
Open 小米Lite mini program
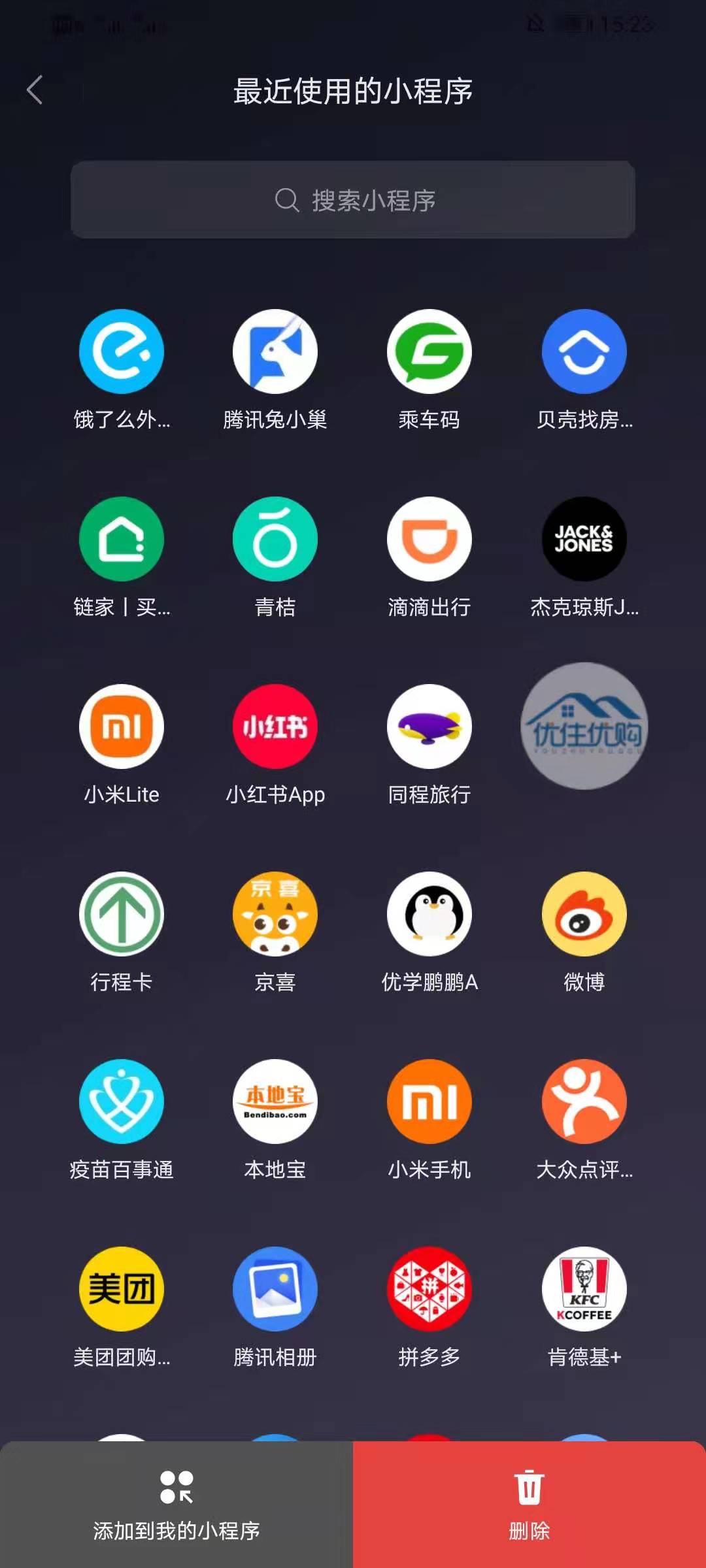[x=122, y=727]
